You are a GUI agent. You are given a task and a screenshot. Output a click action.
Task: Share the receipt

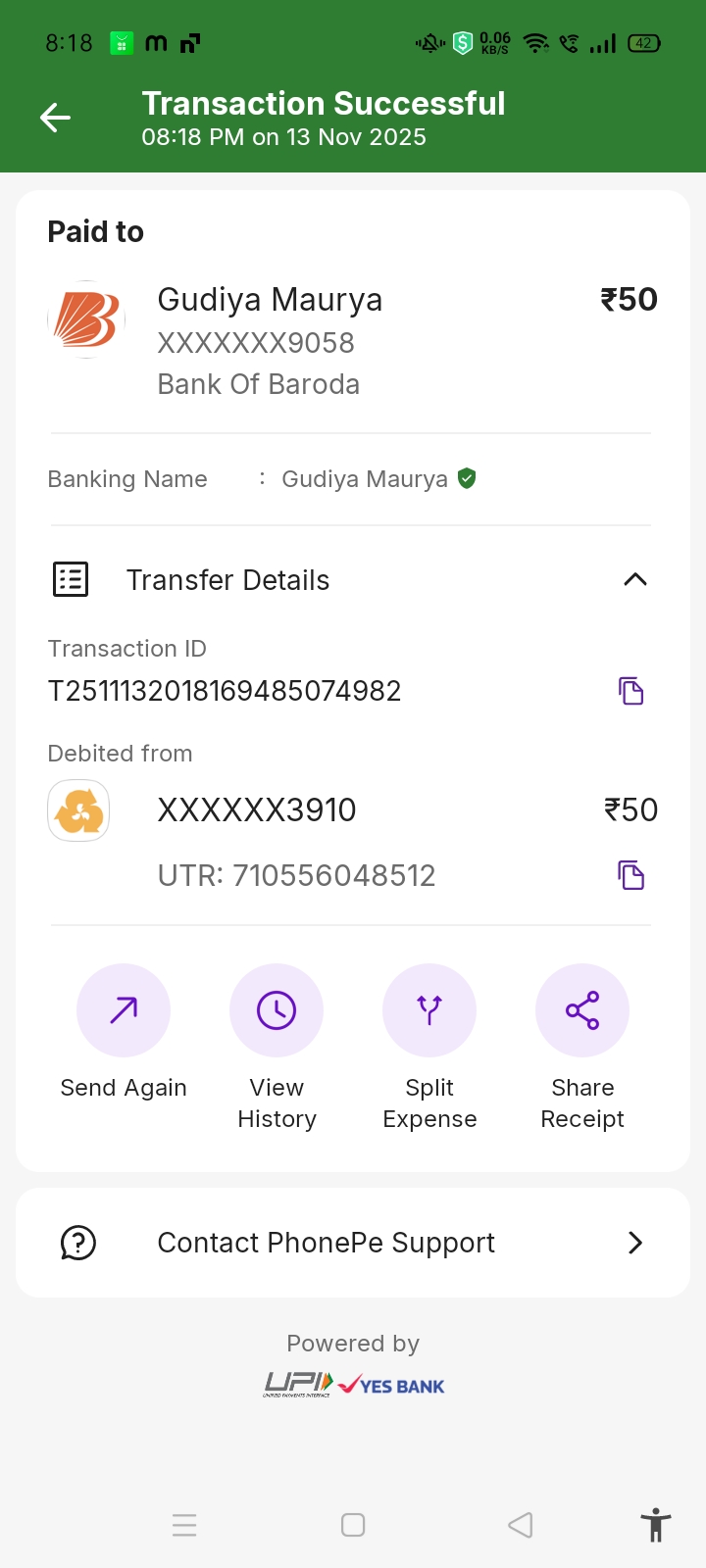coord(582,1011)
